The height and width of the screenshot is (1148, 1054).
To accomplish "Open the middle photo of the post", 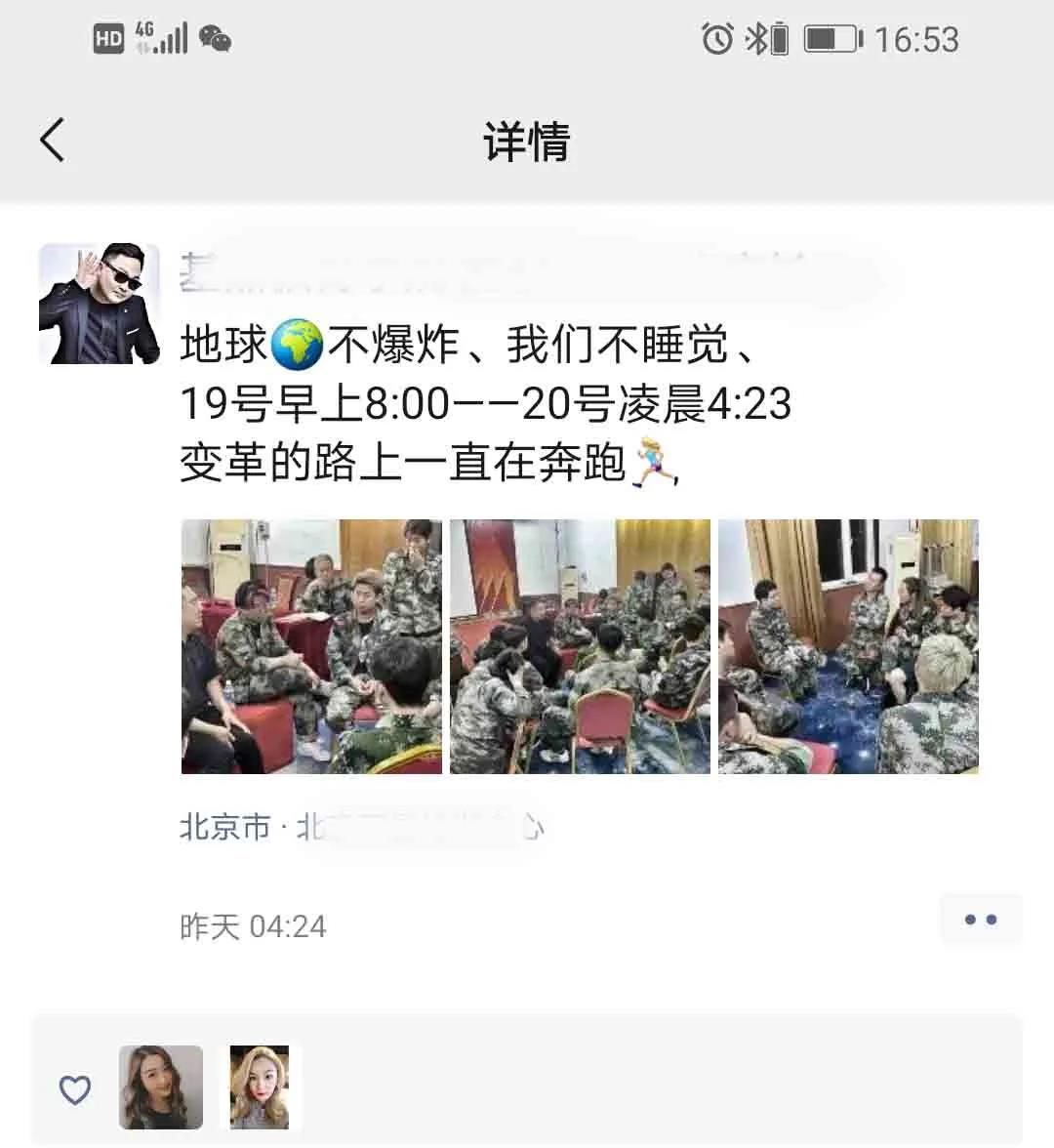I will [580, 646].
